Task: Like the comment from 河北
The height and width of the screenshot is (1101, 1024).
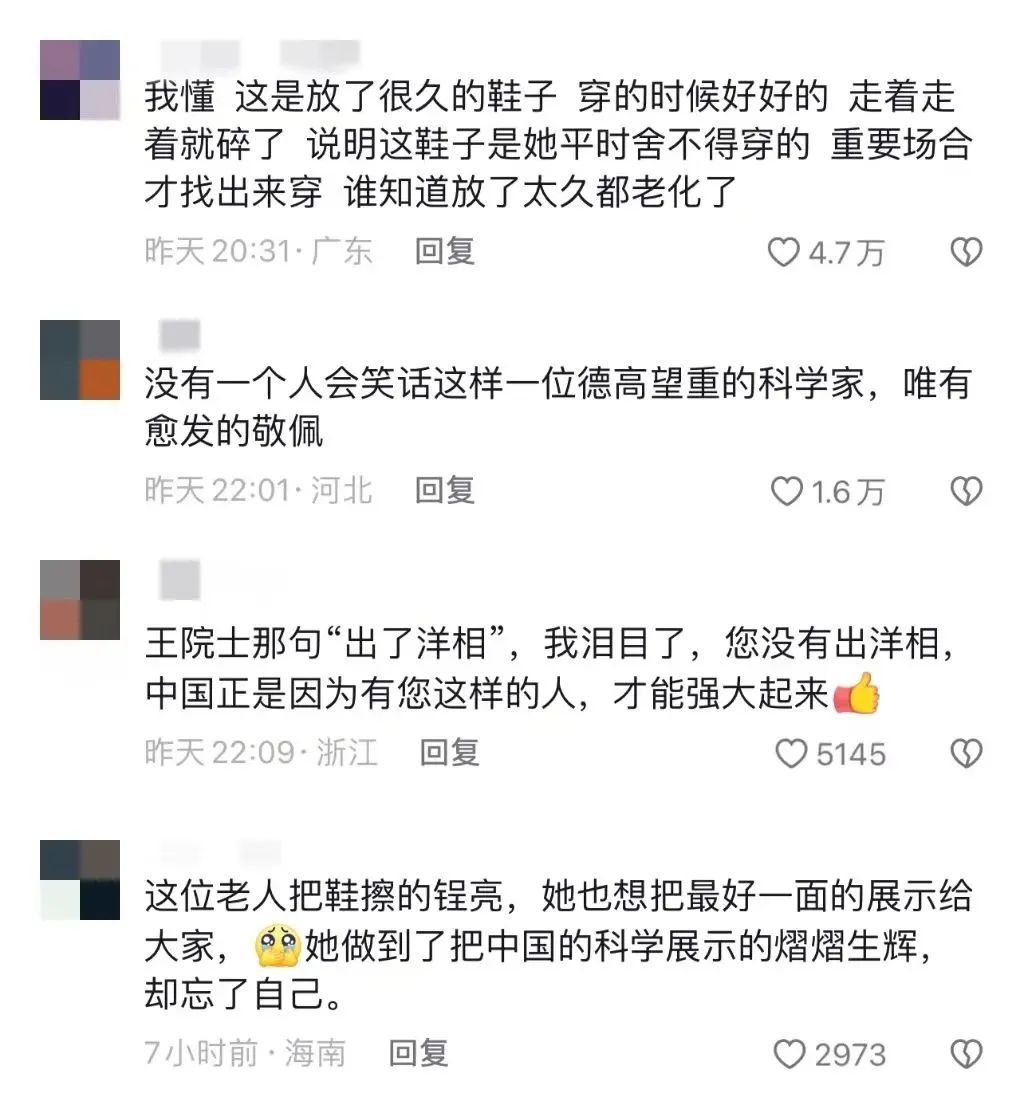Action: 787,492
